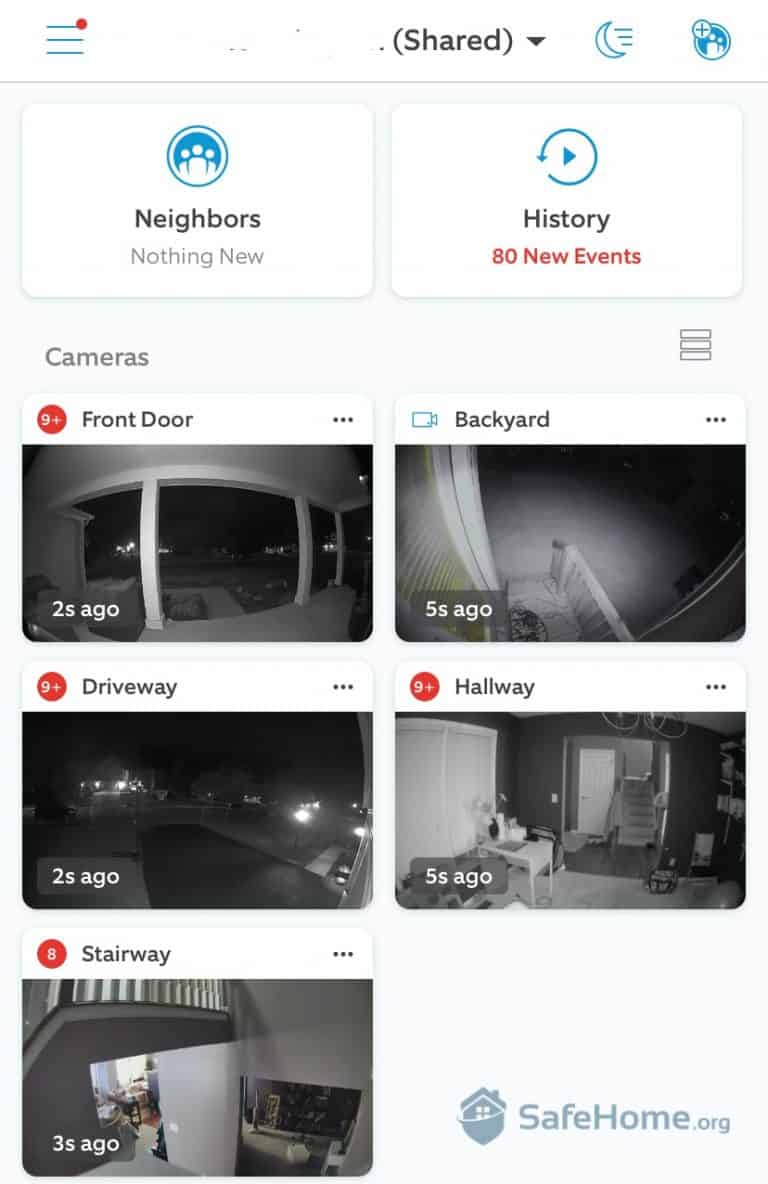Open the History circular playback icon
This screenshot has height=1184, width=768.
click(566, 156)
